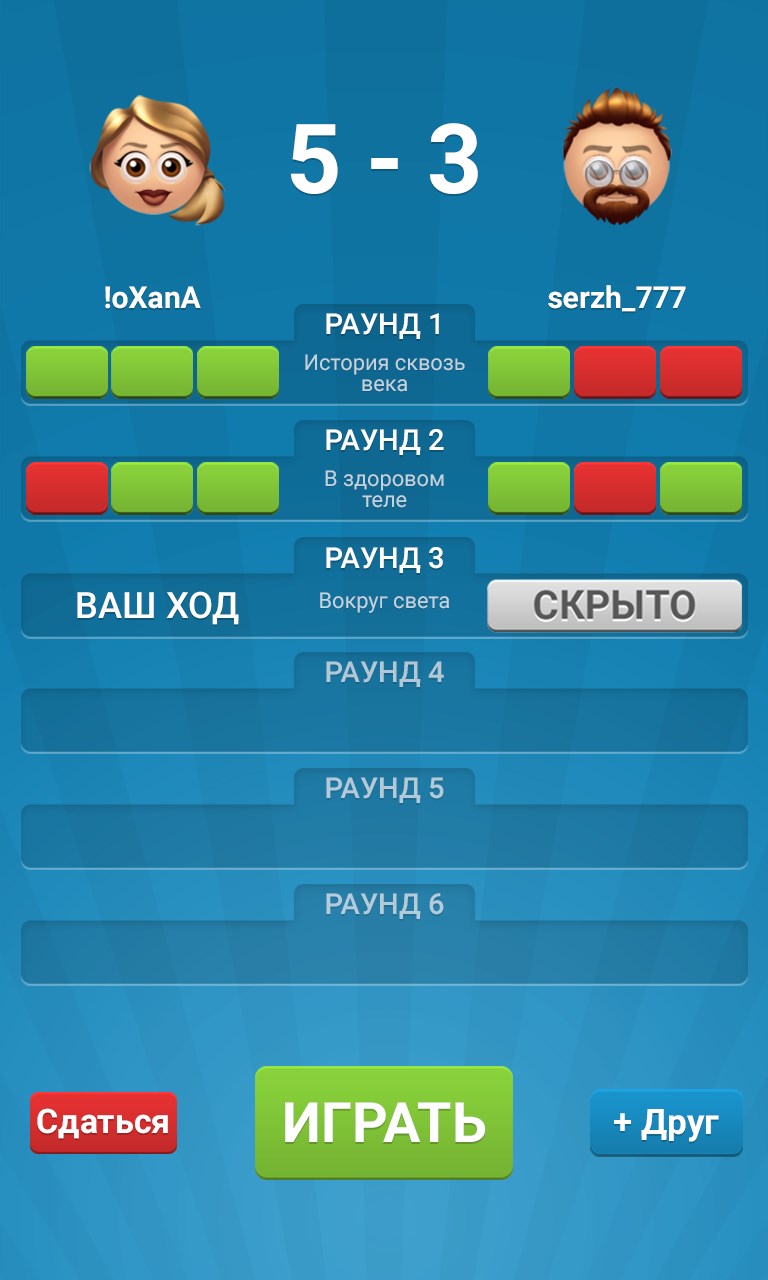Open !oXanA's player avatar
The image size is (768, 1280).
coord(156,160)
